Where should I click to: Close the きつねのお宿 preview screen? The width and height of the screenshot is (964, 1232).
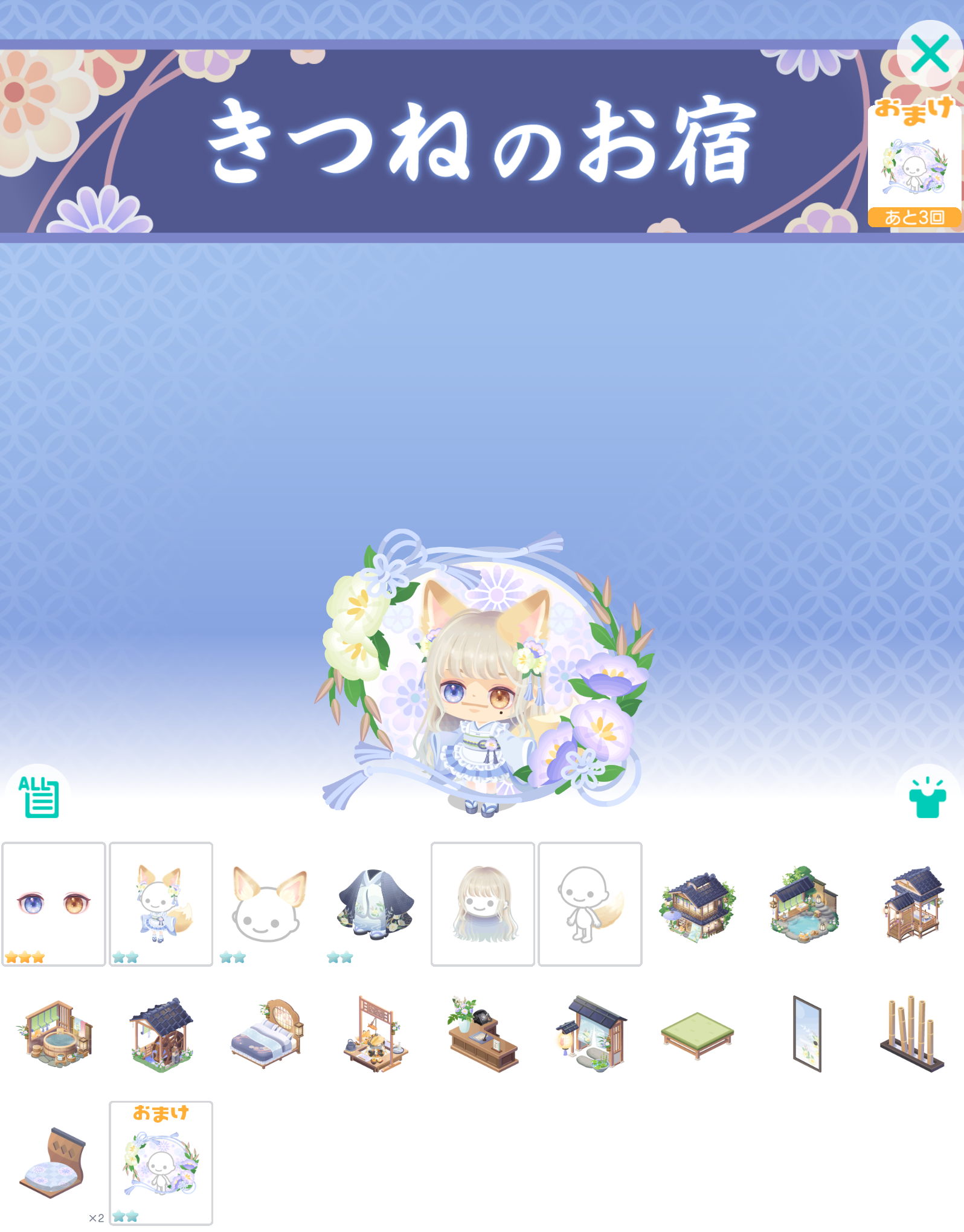pyautogui.click(x=929, y=54)
